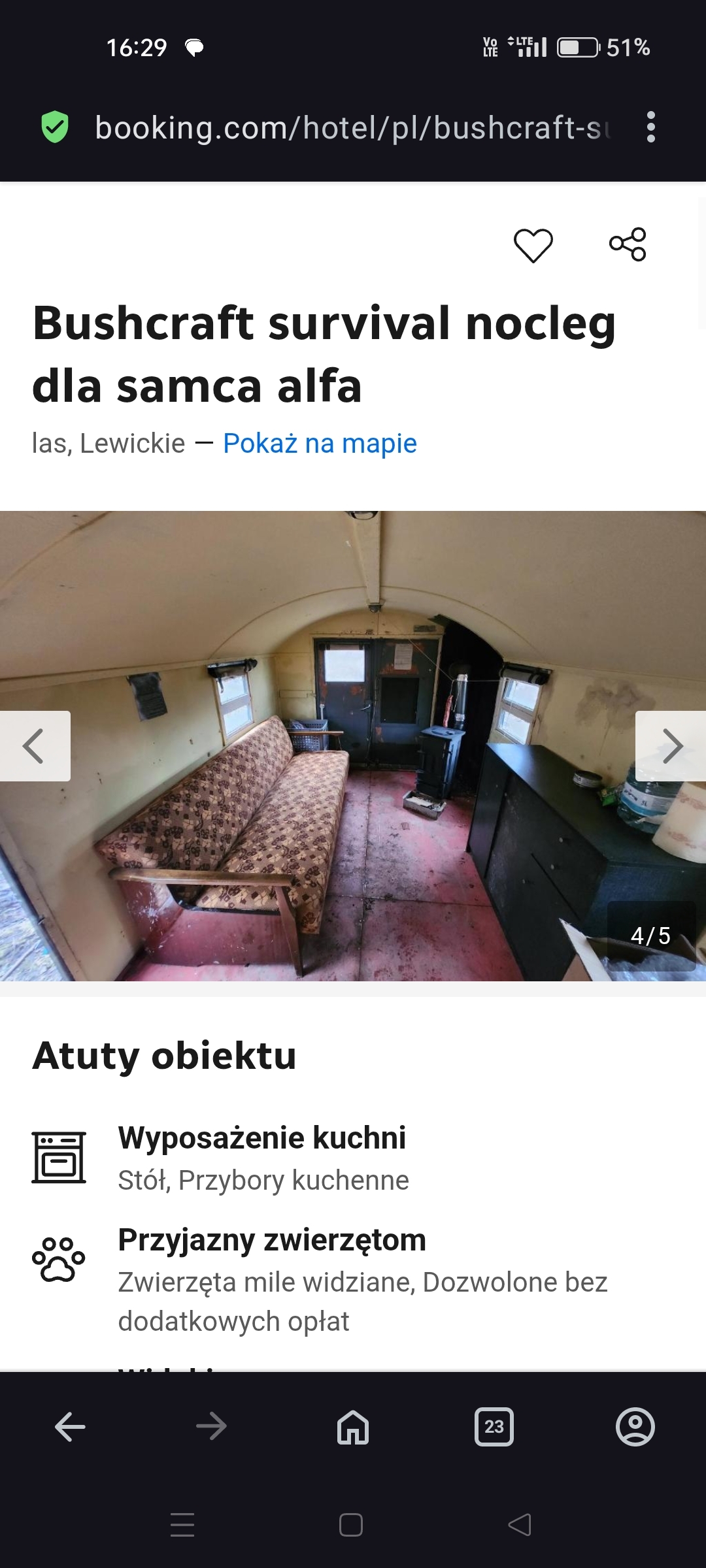Tap the booking.com address bar

pyautogui.click(x=353, y=127)
